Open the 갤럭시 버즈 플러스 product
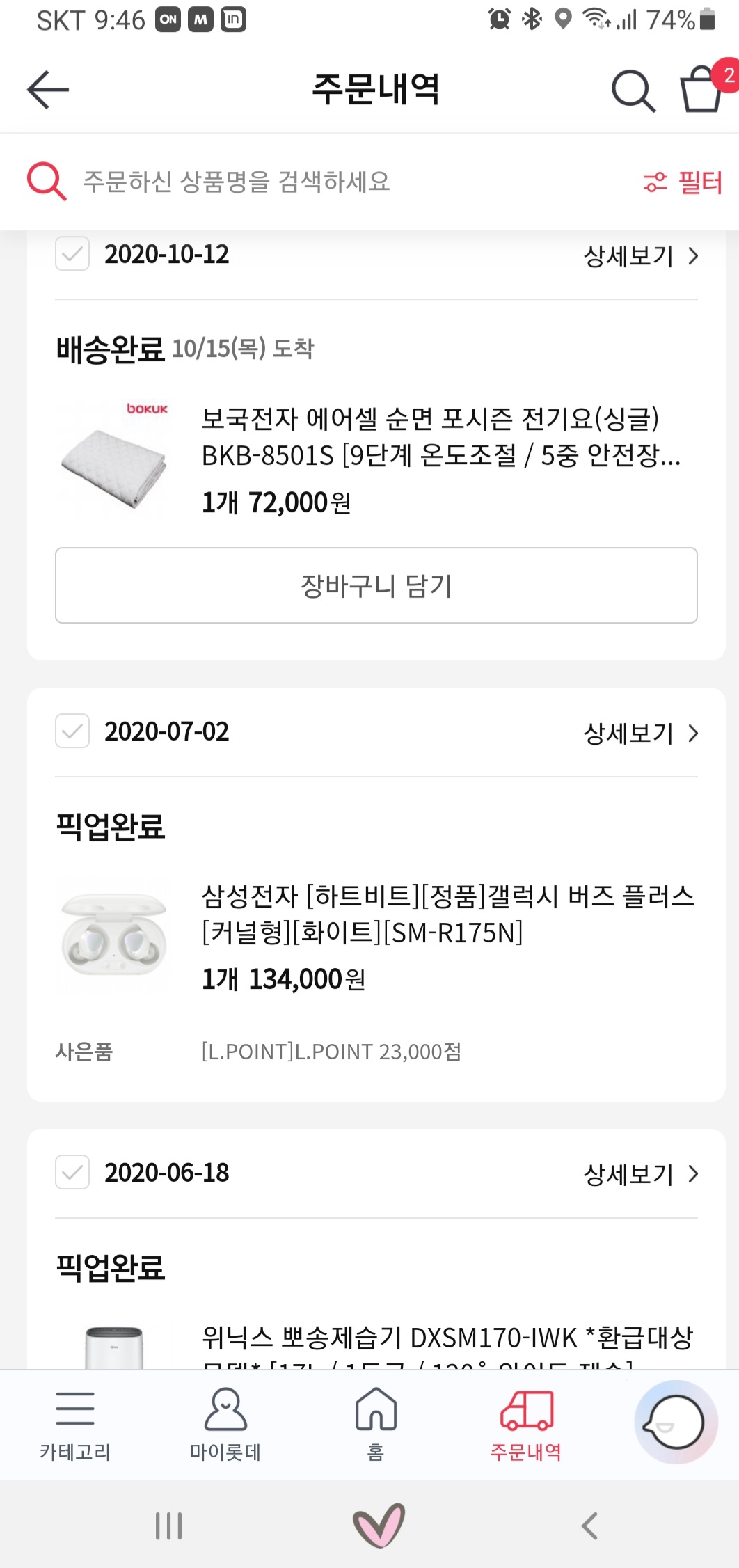739x1568 pixels. tap(447, 914)
